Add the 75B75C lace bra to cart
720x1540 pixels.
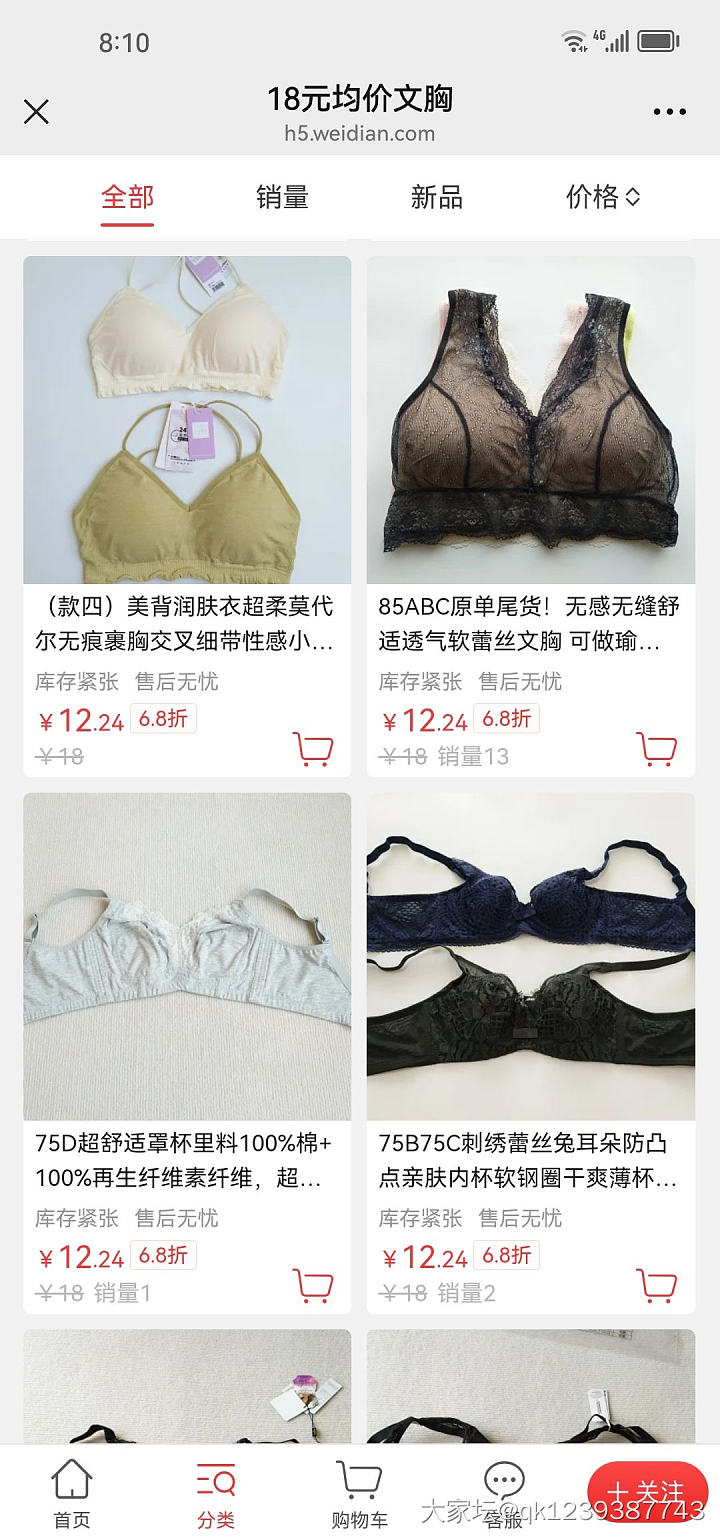[x=657, y=1285]
